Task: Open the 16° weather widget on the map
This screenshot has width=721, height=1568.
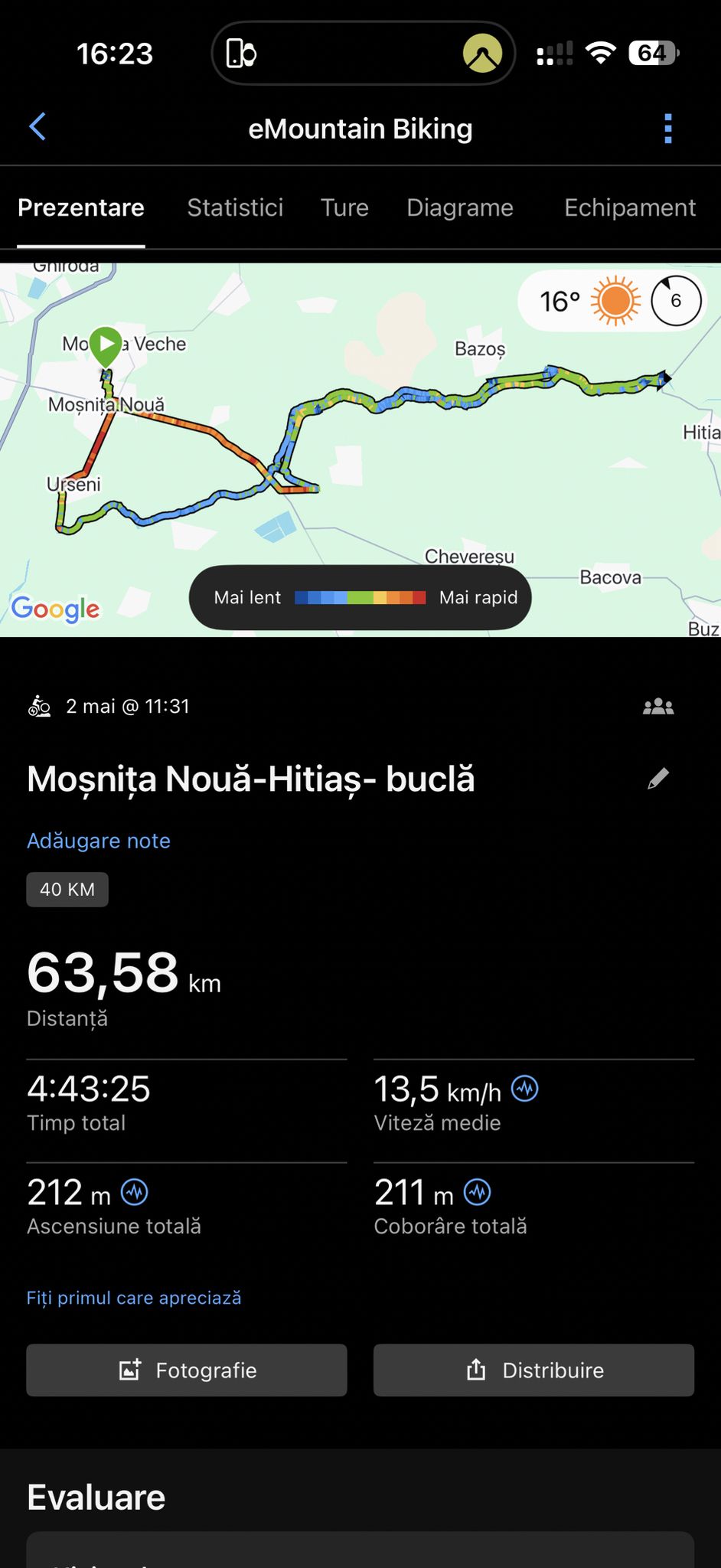Action: click(x=612, y=301)
